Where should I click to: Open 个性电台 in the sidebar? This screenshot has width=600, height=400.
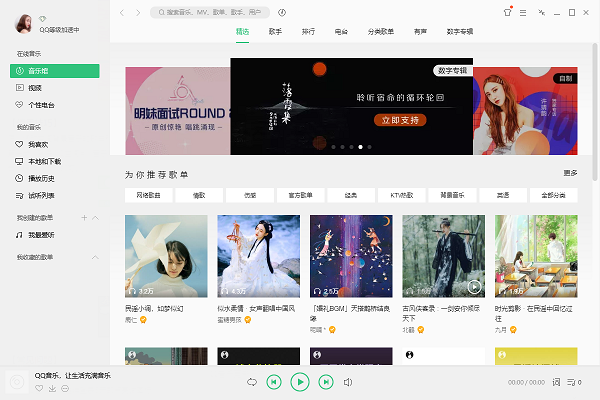pyautogui.click(x=40, y=103)
